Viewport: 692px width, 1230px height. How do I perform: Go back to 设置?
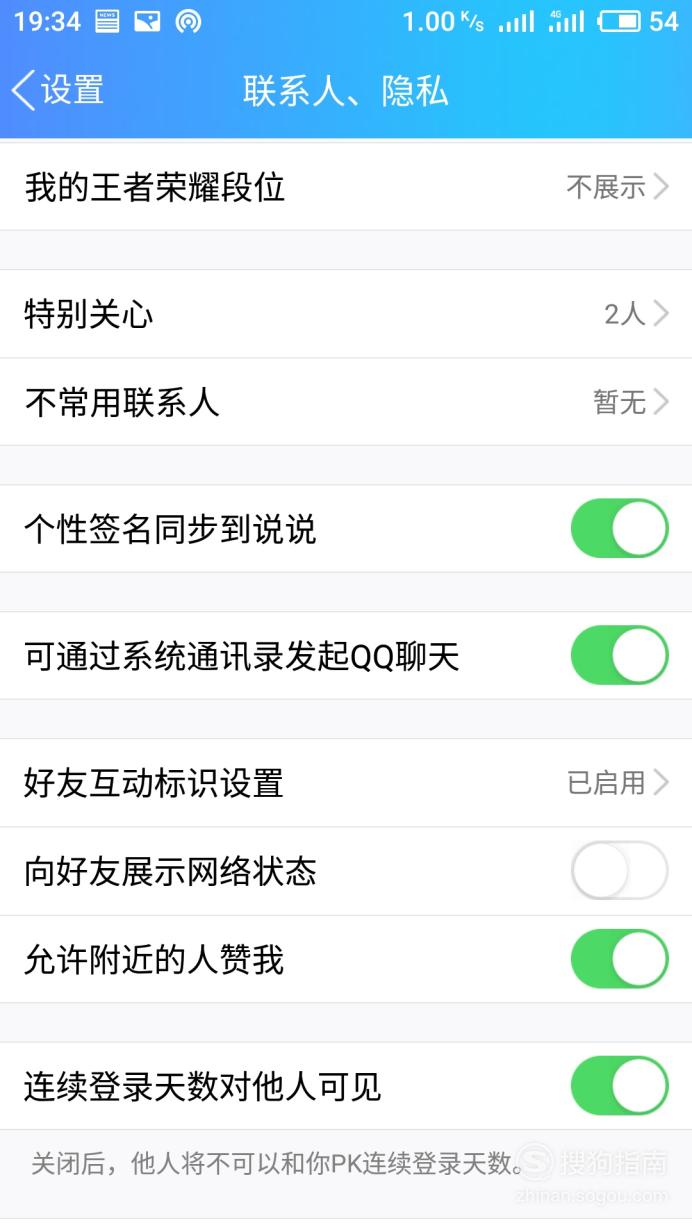coord(58,90)
